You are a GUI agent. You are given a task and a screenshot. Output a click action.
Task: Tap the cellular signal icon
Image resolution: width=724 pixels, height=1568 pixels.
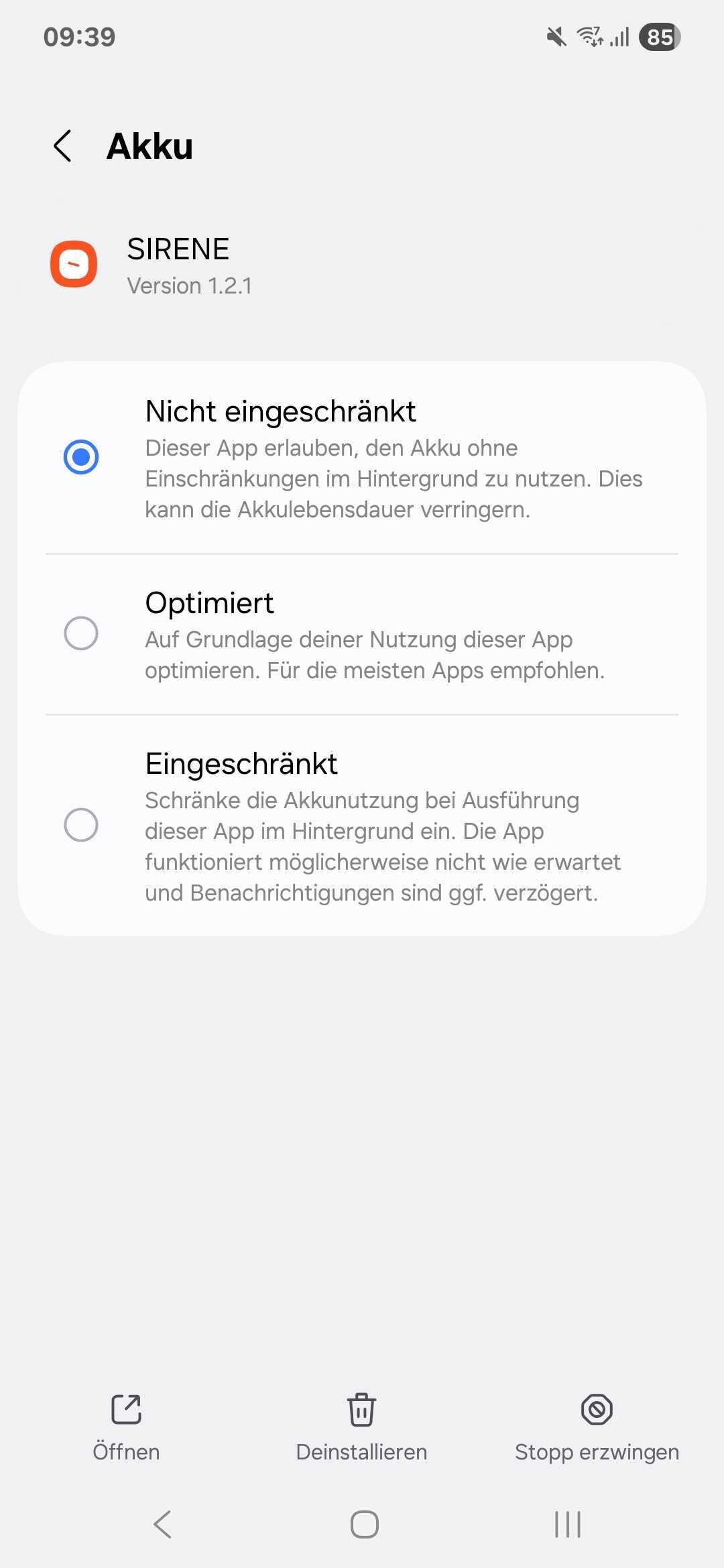point(620,38)
